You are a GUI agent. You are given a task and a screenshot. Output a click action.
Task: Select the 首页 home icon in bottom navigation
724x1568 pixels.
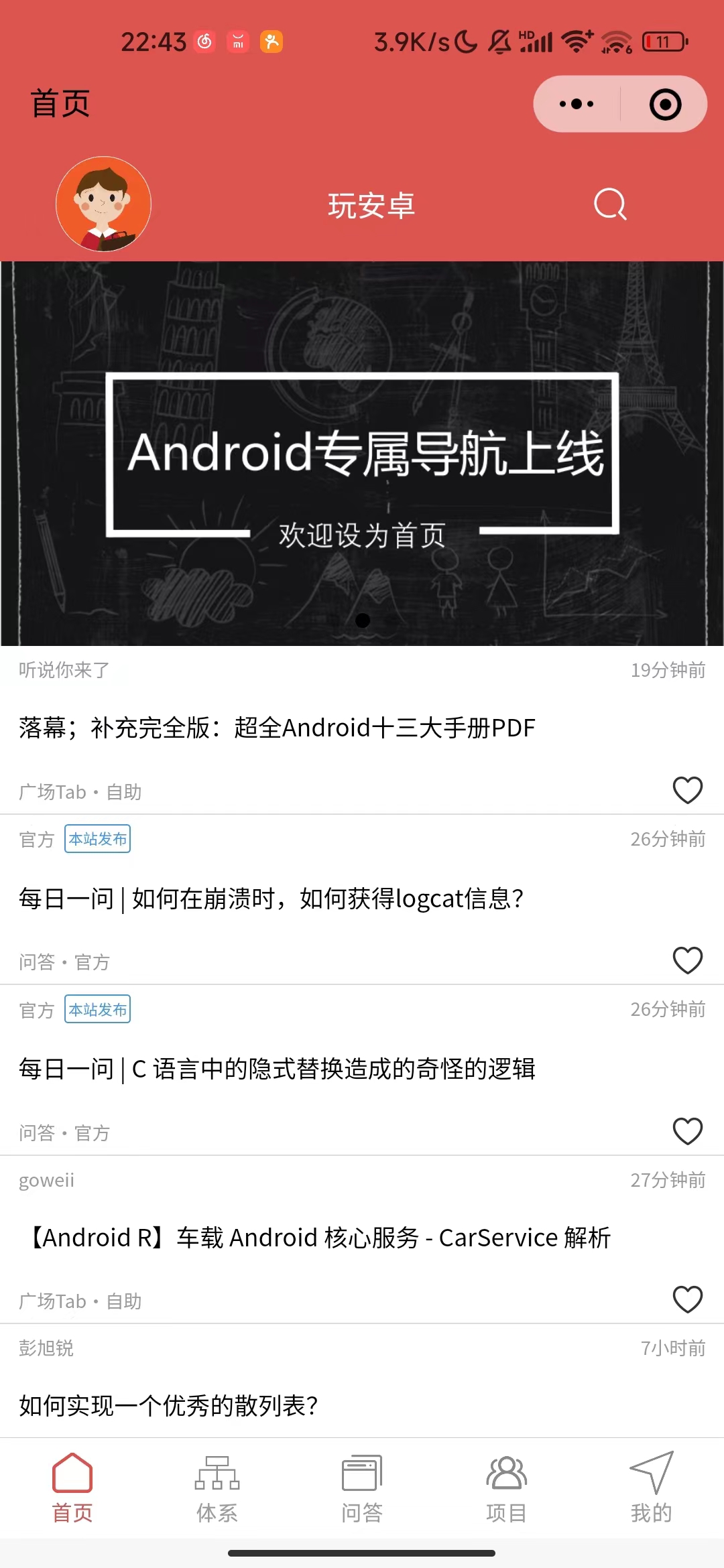click(x=72, y=1480)
